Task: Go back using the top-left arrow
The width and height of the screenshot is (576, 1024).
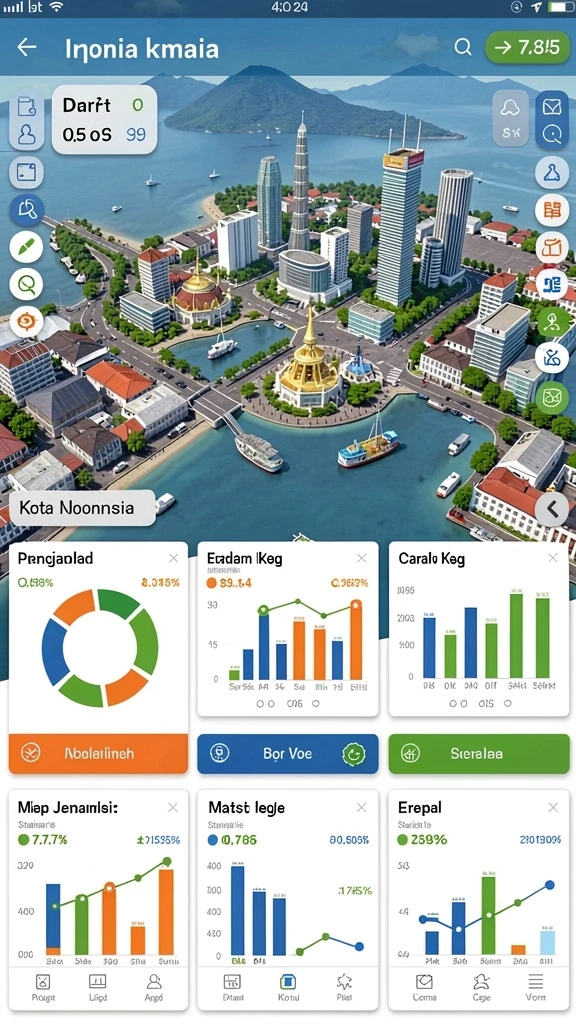Action: coord(27,47)
